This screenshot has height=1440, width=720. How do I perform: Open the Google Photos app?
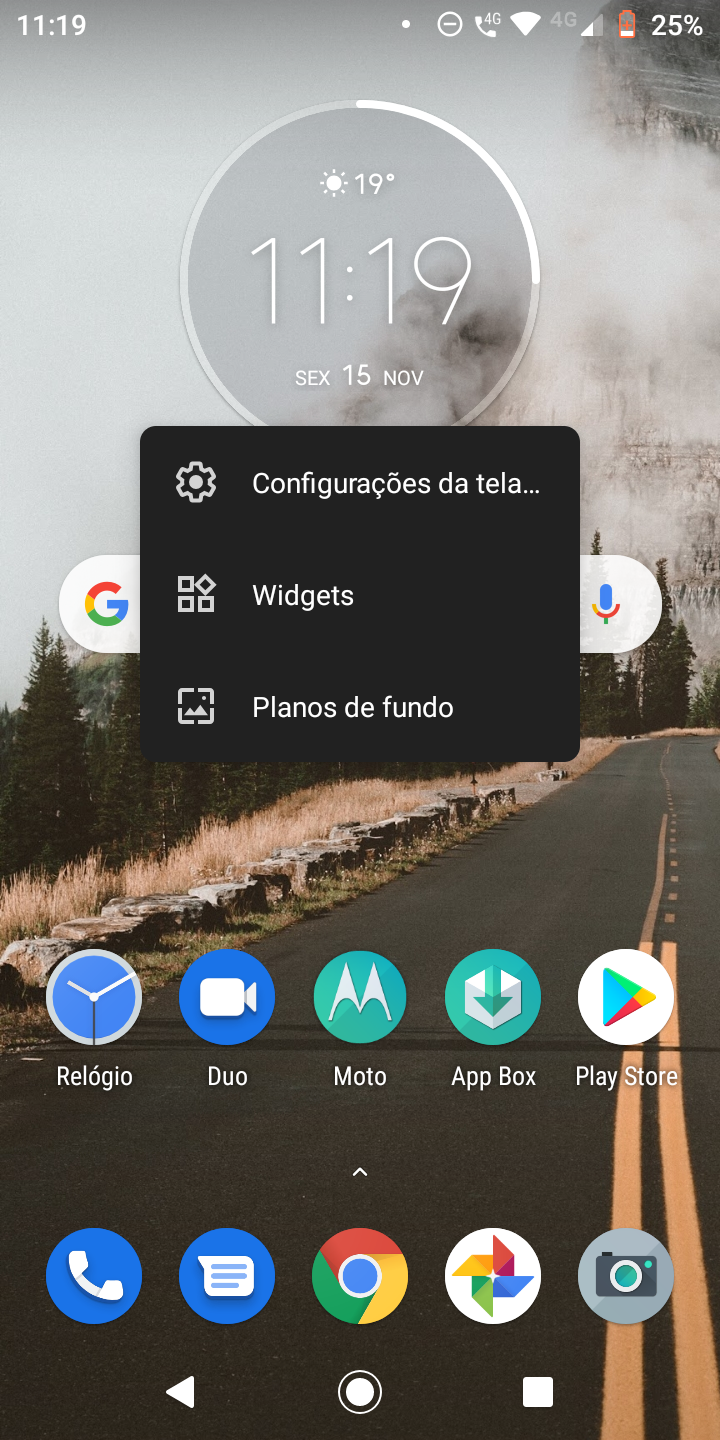[493, 1276]
